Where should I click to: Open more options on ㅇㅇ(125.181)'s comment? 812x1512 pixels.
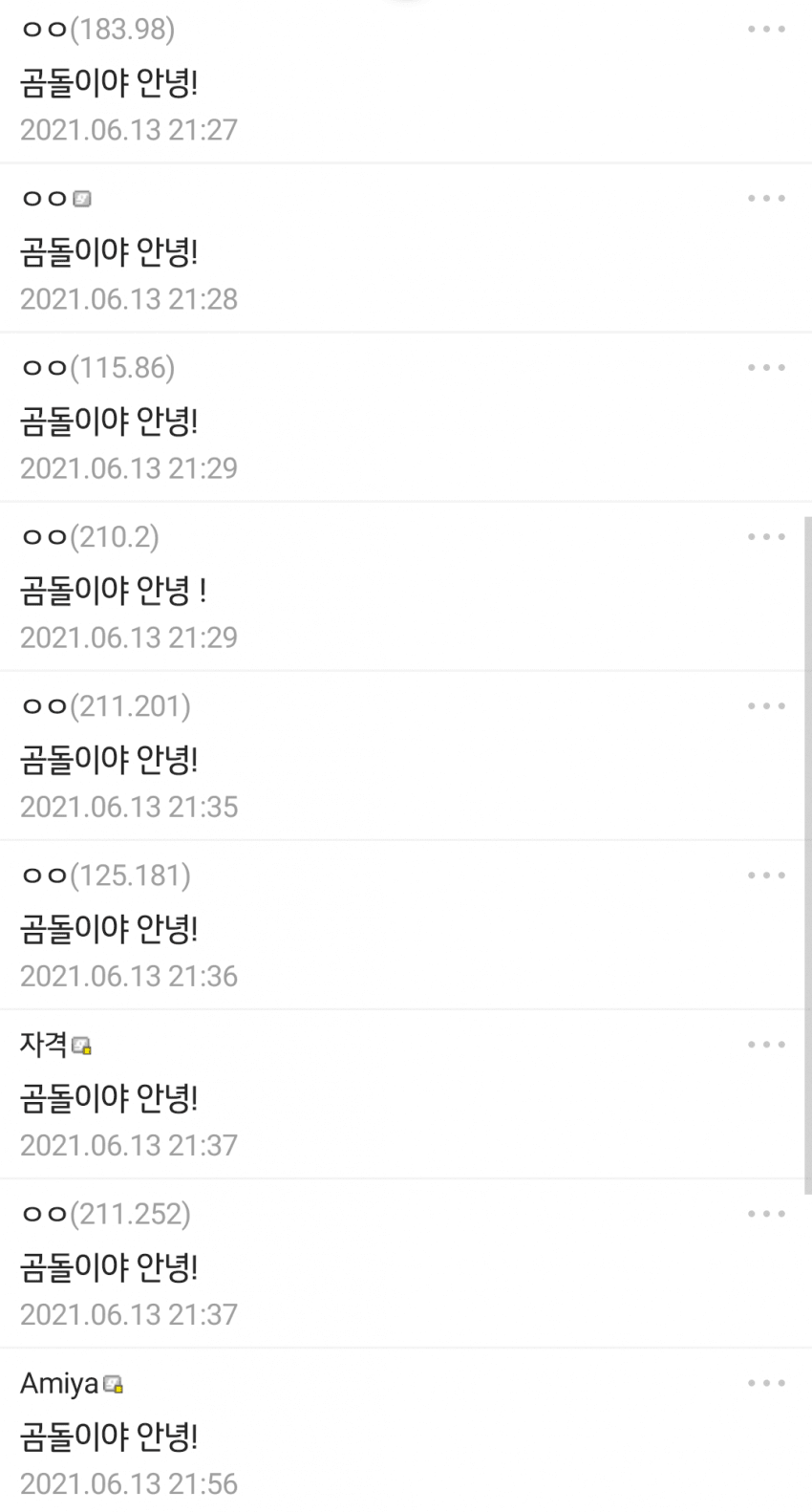tap(766, 875)
